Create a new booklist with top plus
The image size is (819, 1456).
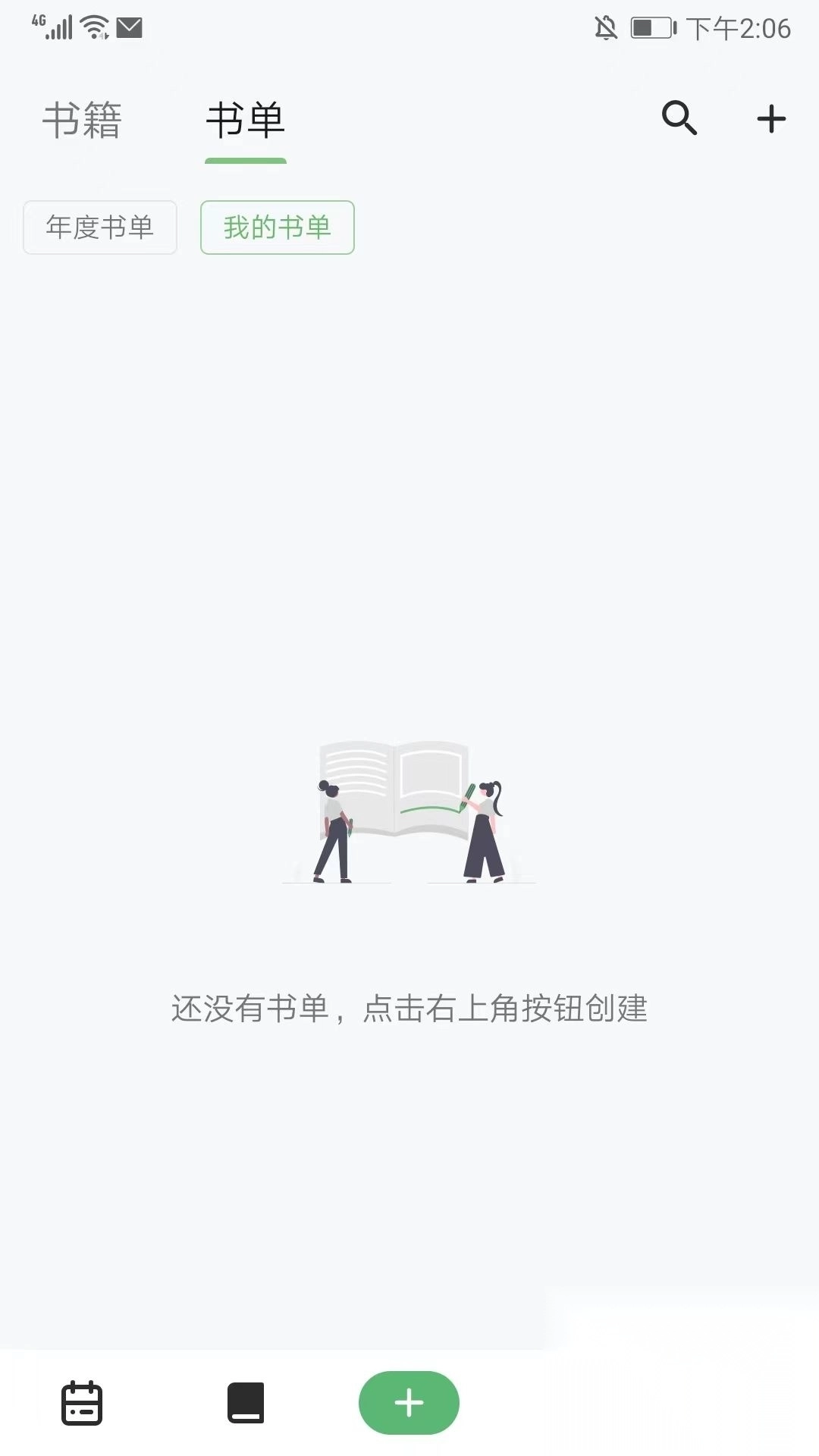tap(771, 119)
